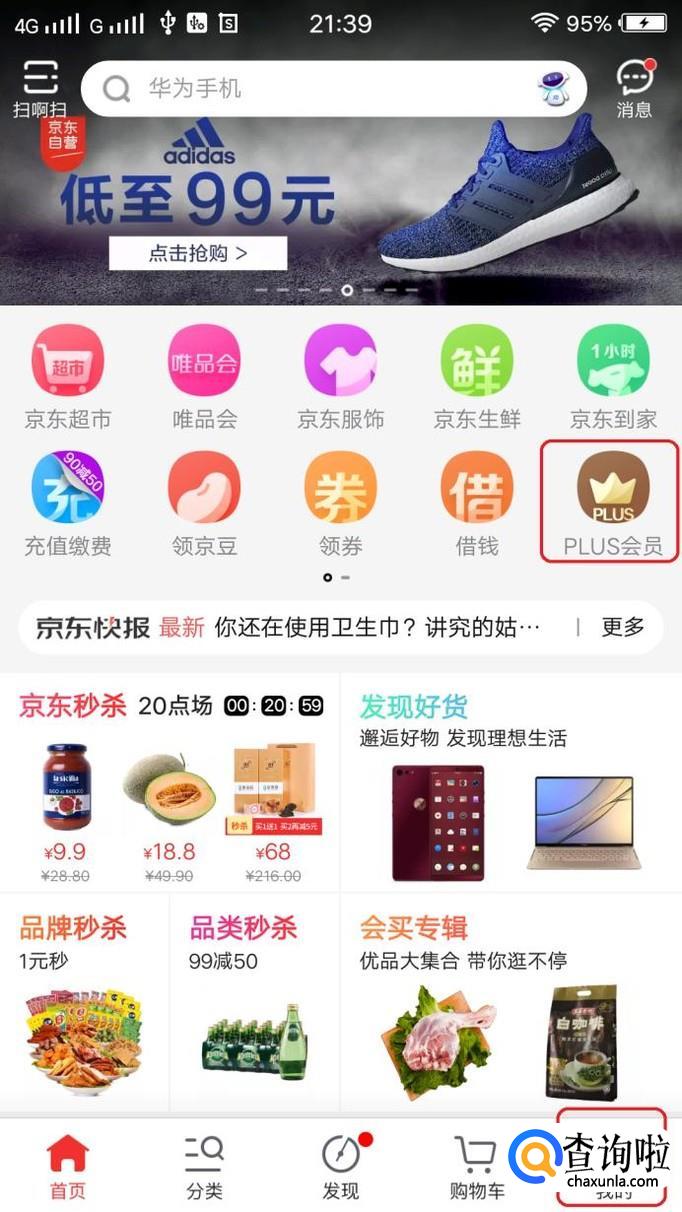Tap 更多 in 京东快报
Screen dimensions: 682x1212
tap(623, 627)
